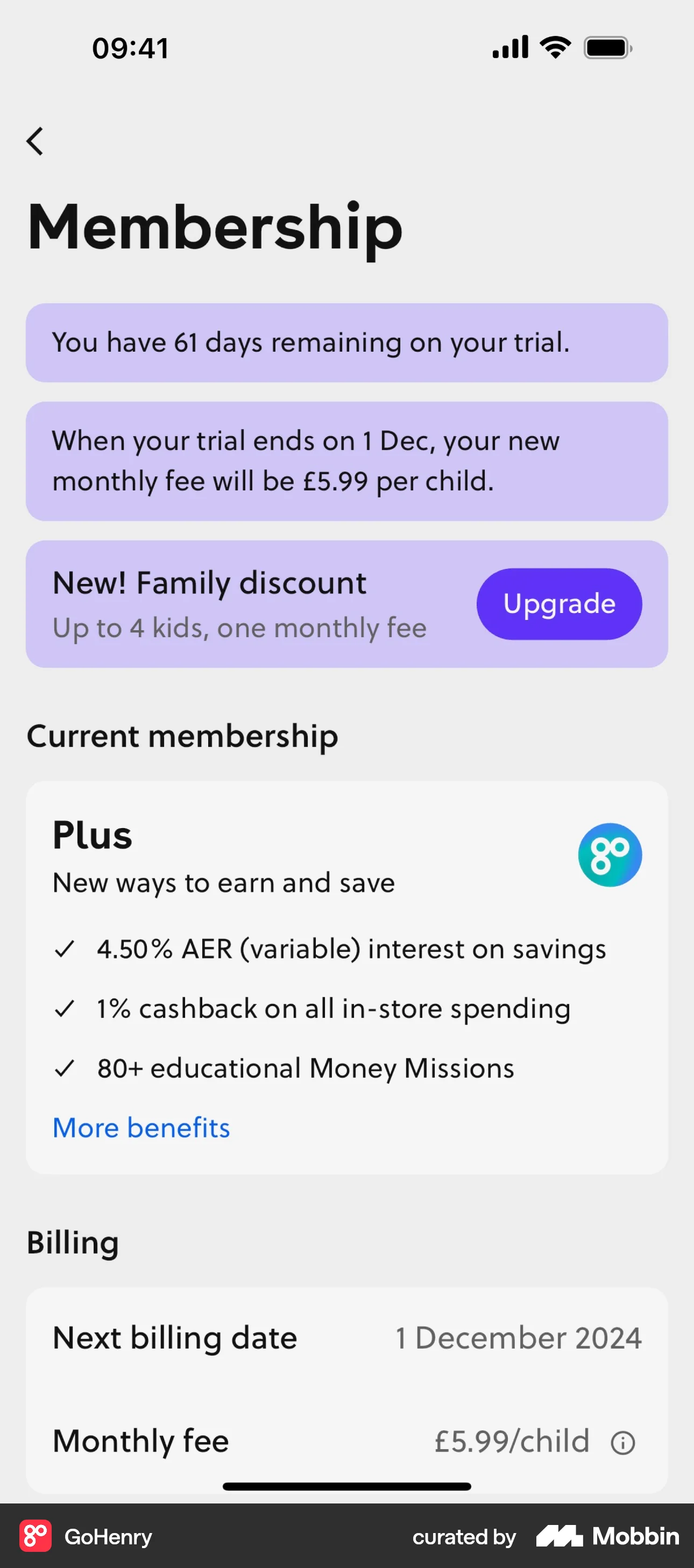Open the family discount banner details
694x1568 pixels.
click(x=244, y=604)
